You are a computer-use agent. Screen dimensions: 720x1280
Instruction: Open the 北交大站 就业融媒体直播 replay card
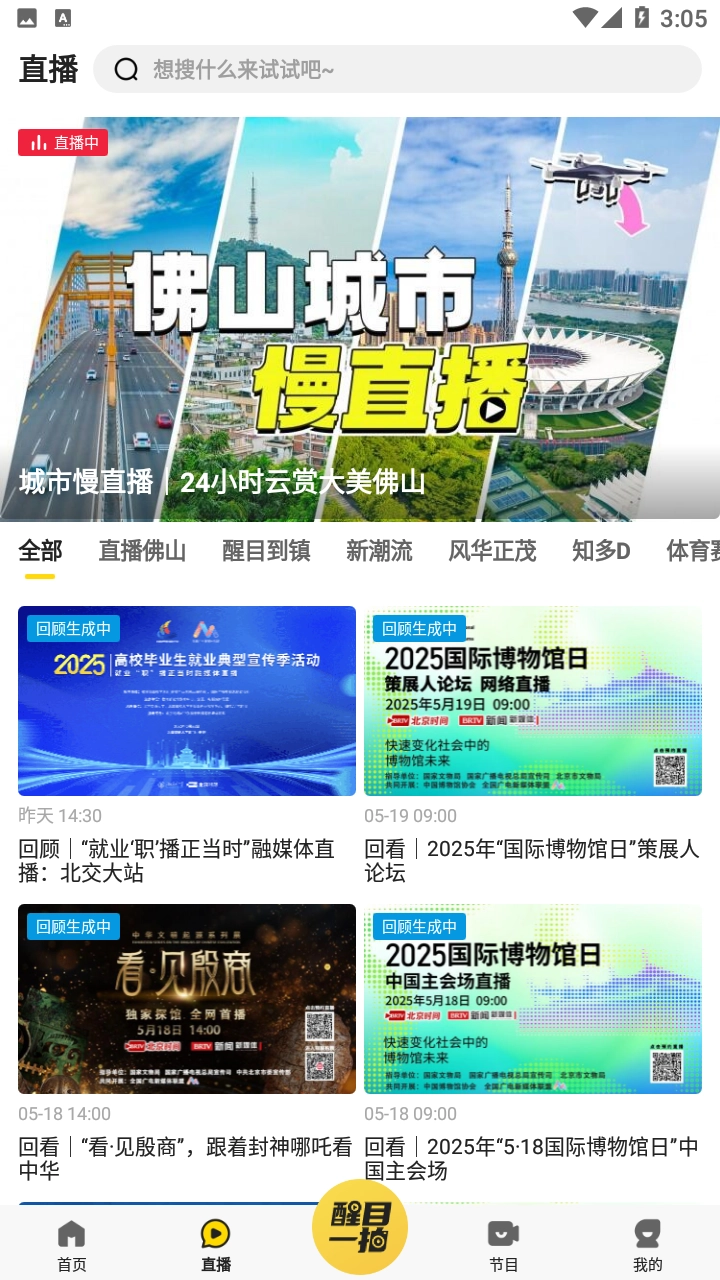click(187, 701)
